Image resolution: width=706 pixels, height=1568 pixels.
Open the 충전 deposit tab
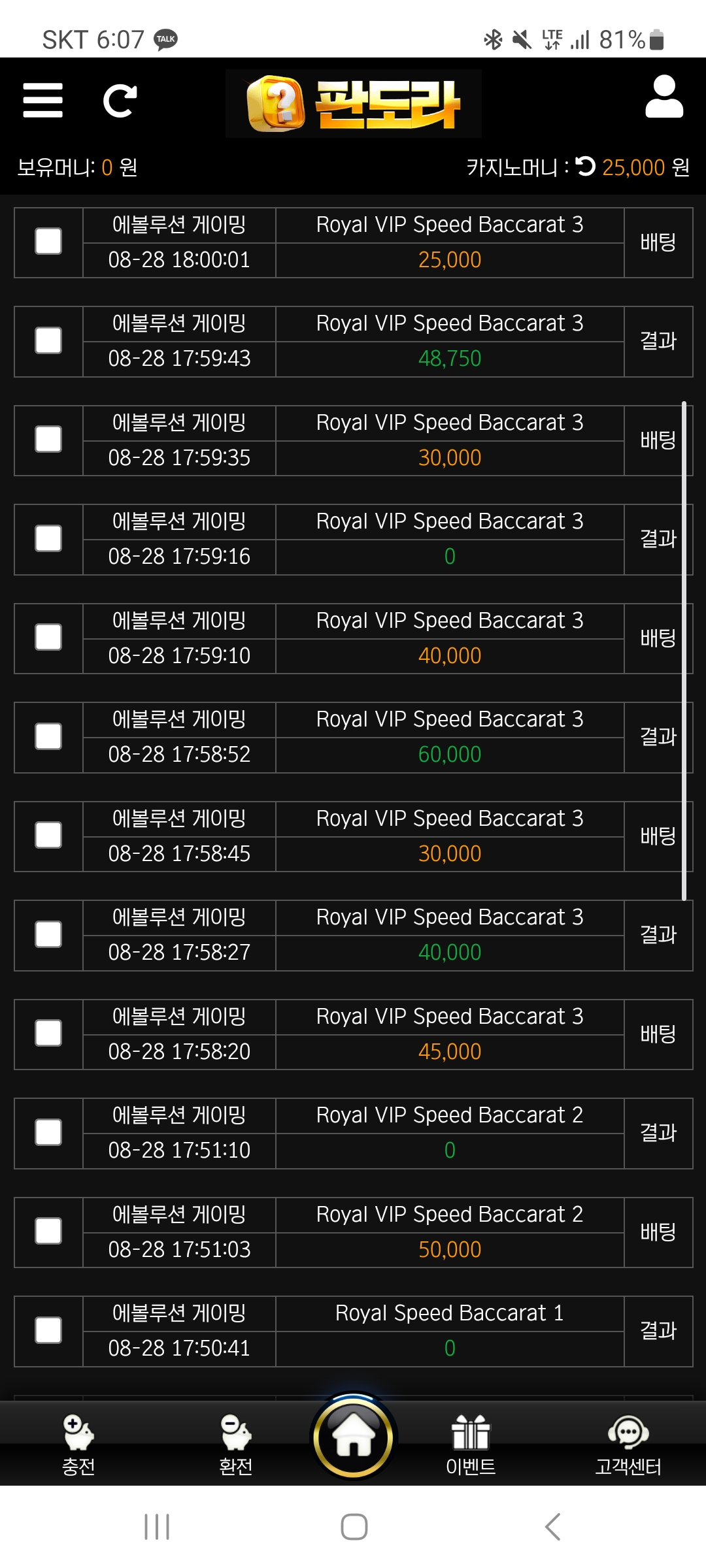(x=78, y=1445)
